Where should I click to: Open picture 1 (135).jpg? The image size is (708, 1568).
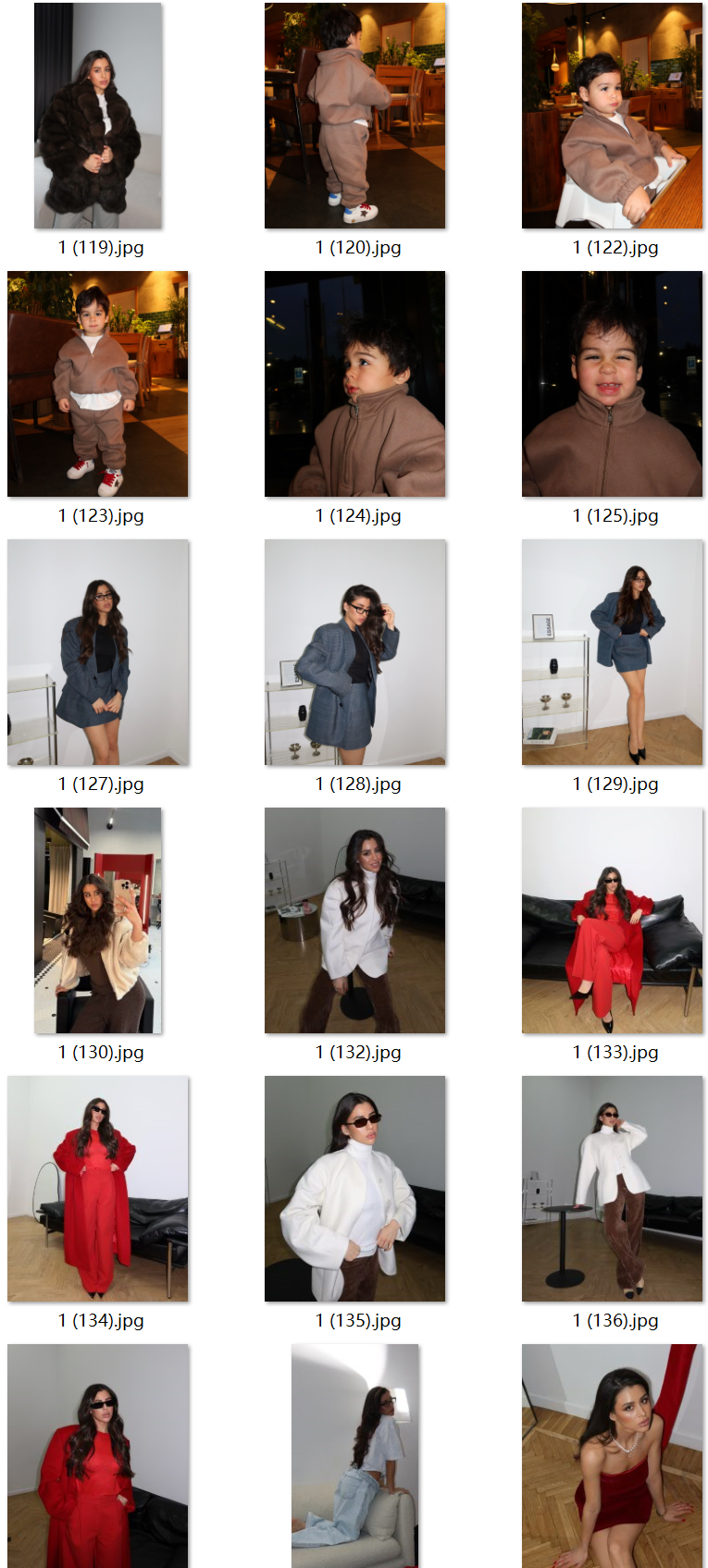click(x=354, y=1189)
